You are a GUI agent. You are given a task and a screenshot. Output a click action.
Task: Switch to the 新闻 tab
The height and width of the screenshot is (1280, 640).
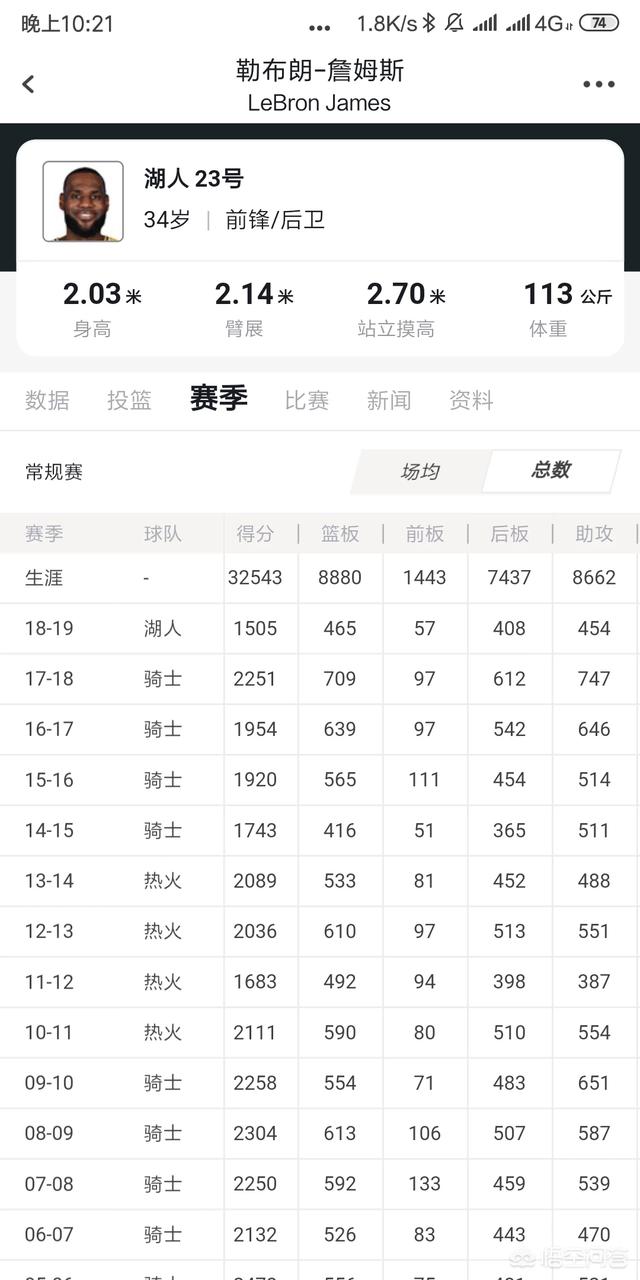(x=389, y=401)
